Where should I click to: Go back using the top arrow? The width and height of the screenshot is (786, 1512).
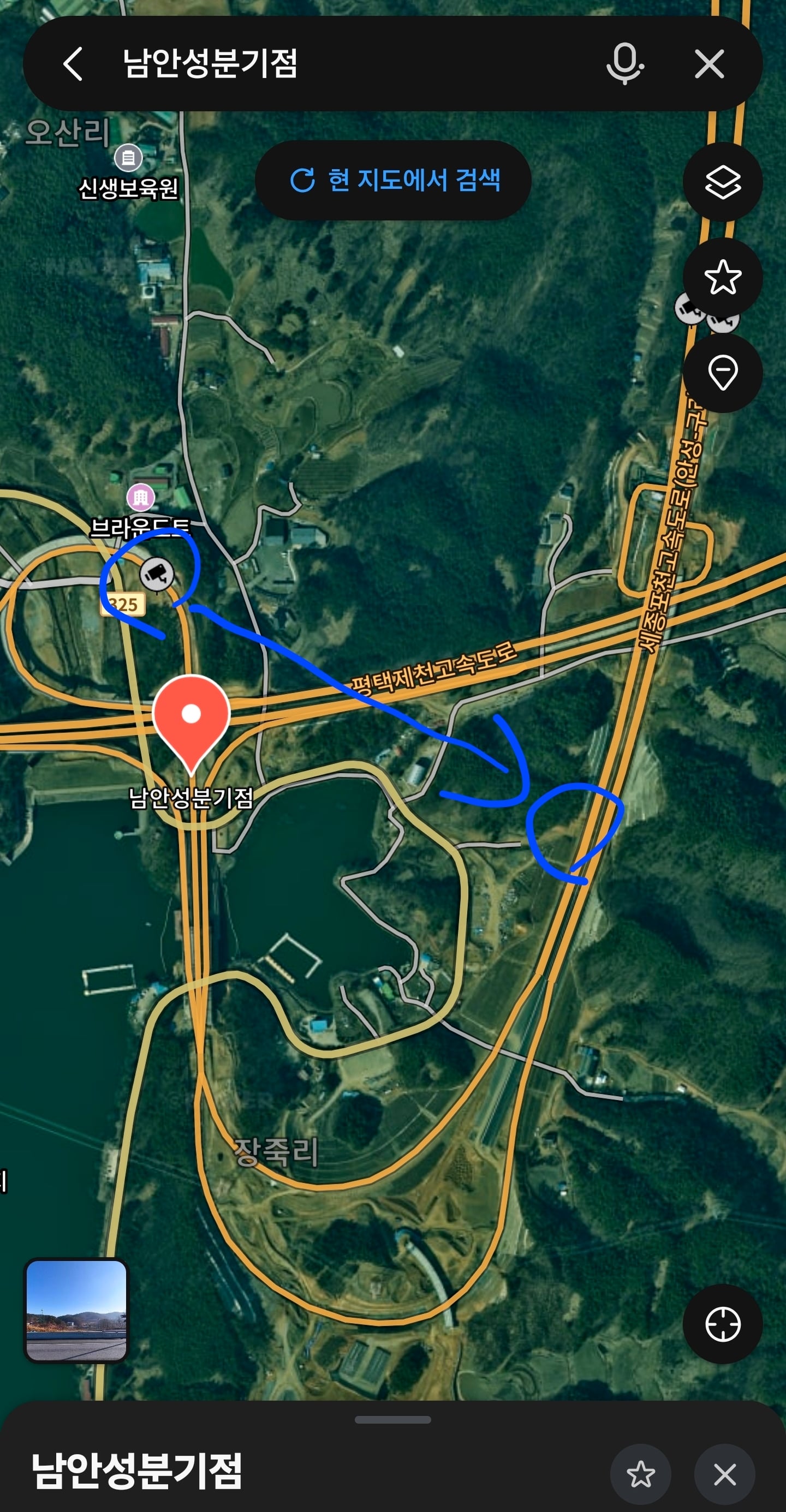[73, 63]
